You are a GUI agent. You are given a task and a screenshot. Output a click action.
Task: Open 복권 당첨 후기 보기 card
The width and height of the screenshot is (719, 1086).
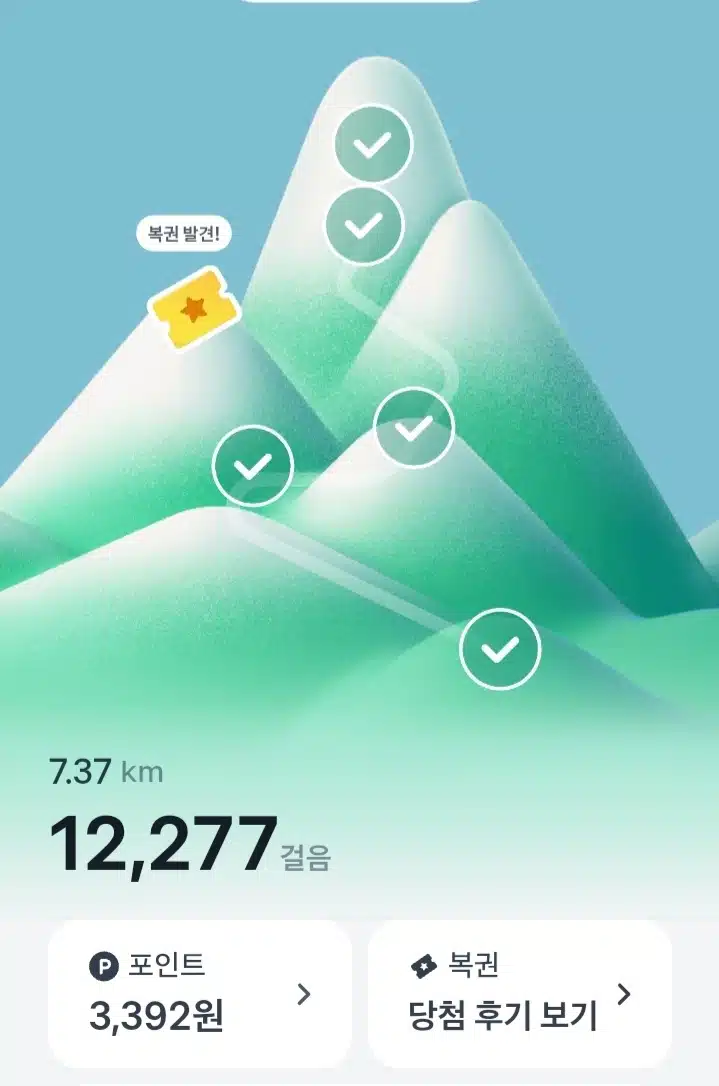click(x=519, y=993)
